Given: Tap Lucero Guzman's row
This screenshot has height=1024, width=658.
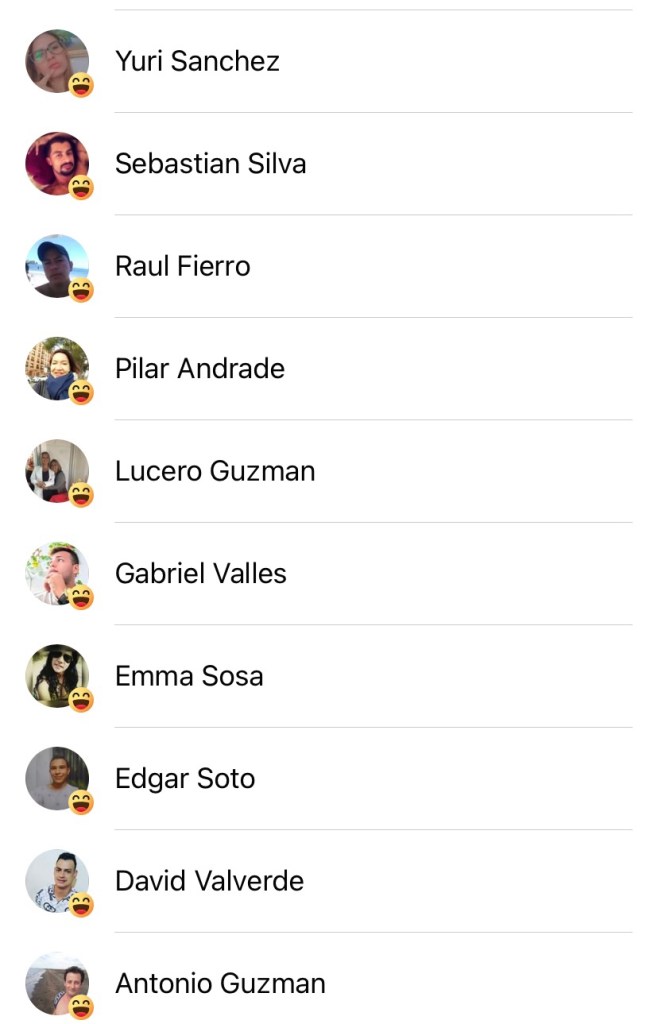Looking at the screenshot, I should [x=214, y=471].
